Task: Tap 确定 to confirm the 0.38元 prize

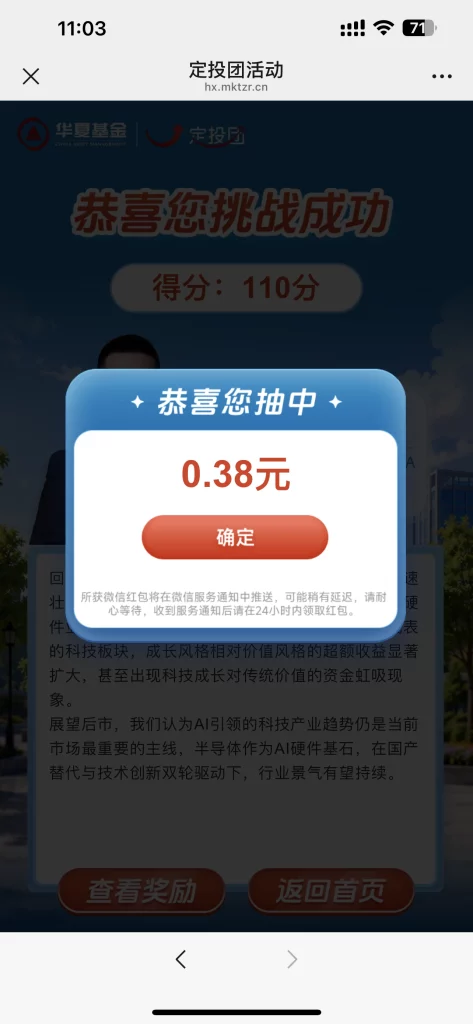Action: point(235,537)
